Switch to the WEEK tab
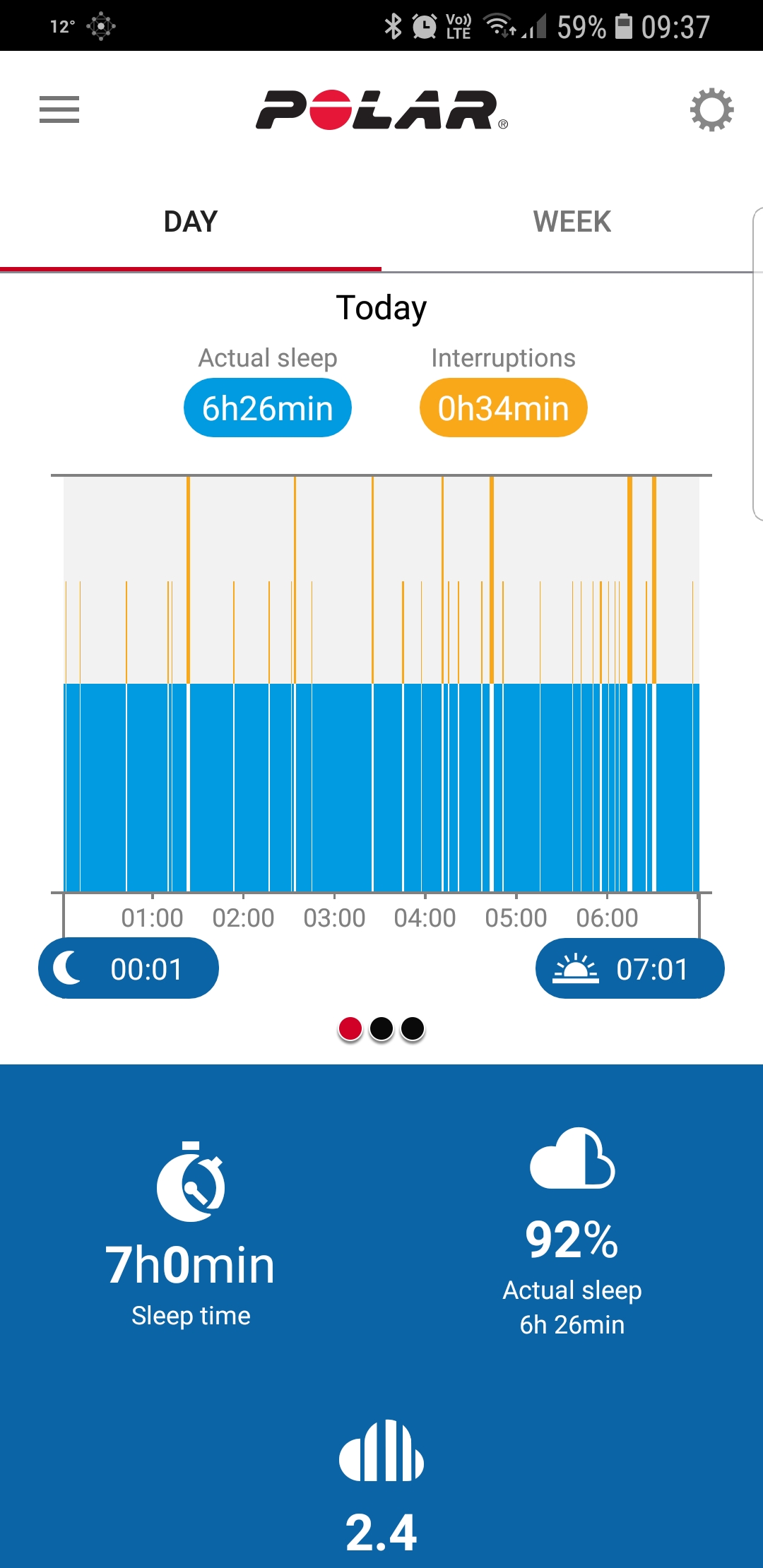This screenshot has width=763, height=1568. (x=572, y=222)
